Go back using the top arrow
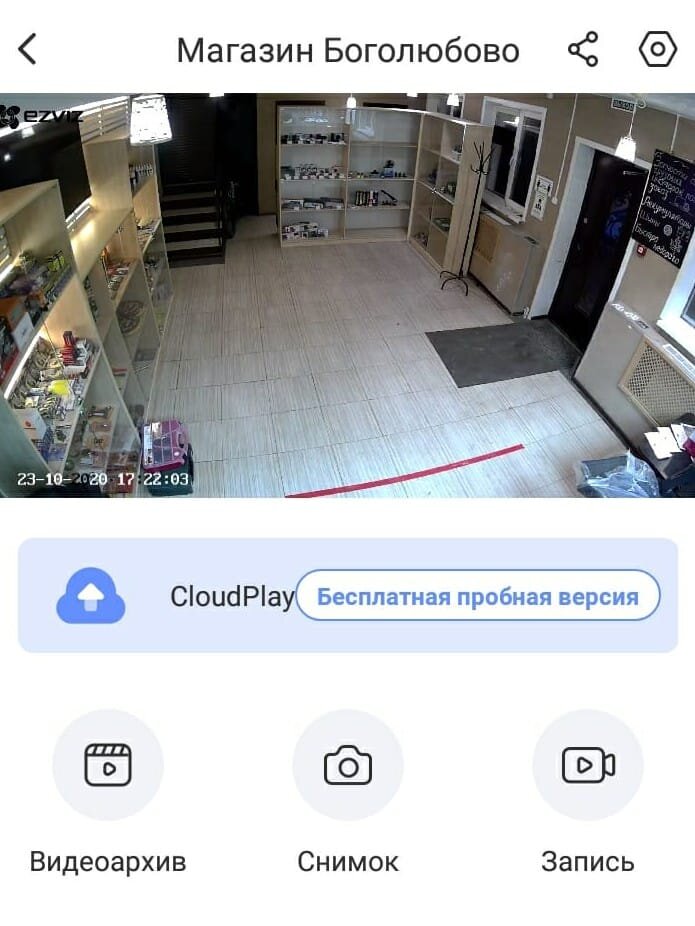The image size is (695, 926). [28, 49]
